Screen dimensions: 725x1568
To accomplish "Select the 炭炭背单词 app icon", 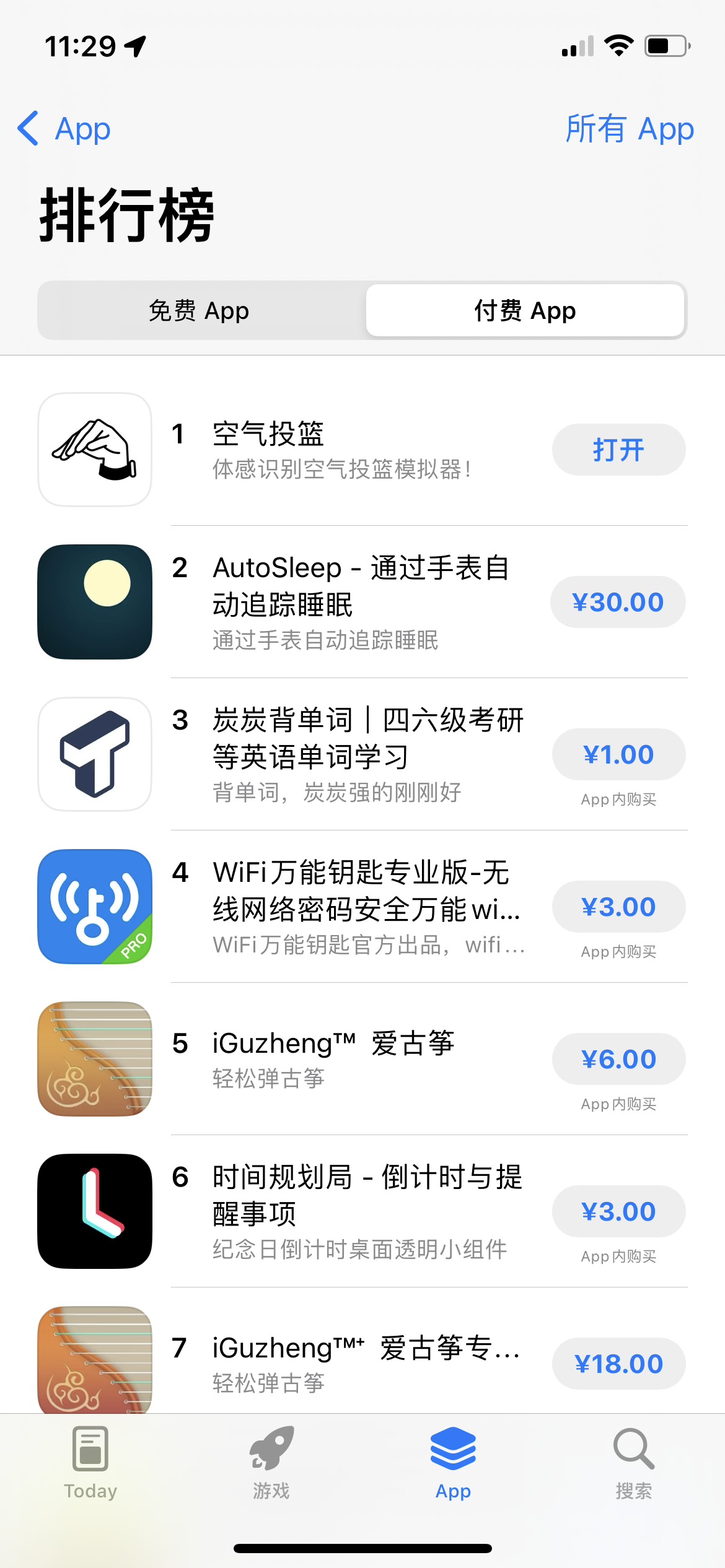I will click(x=94, y=754).
